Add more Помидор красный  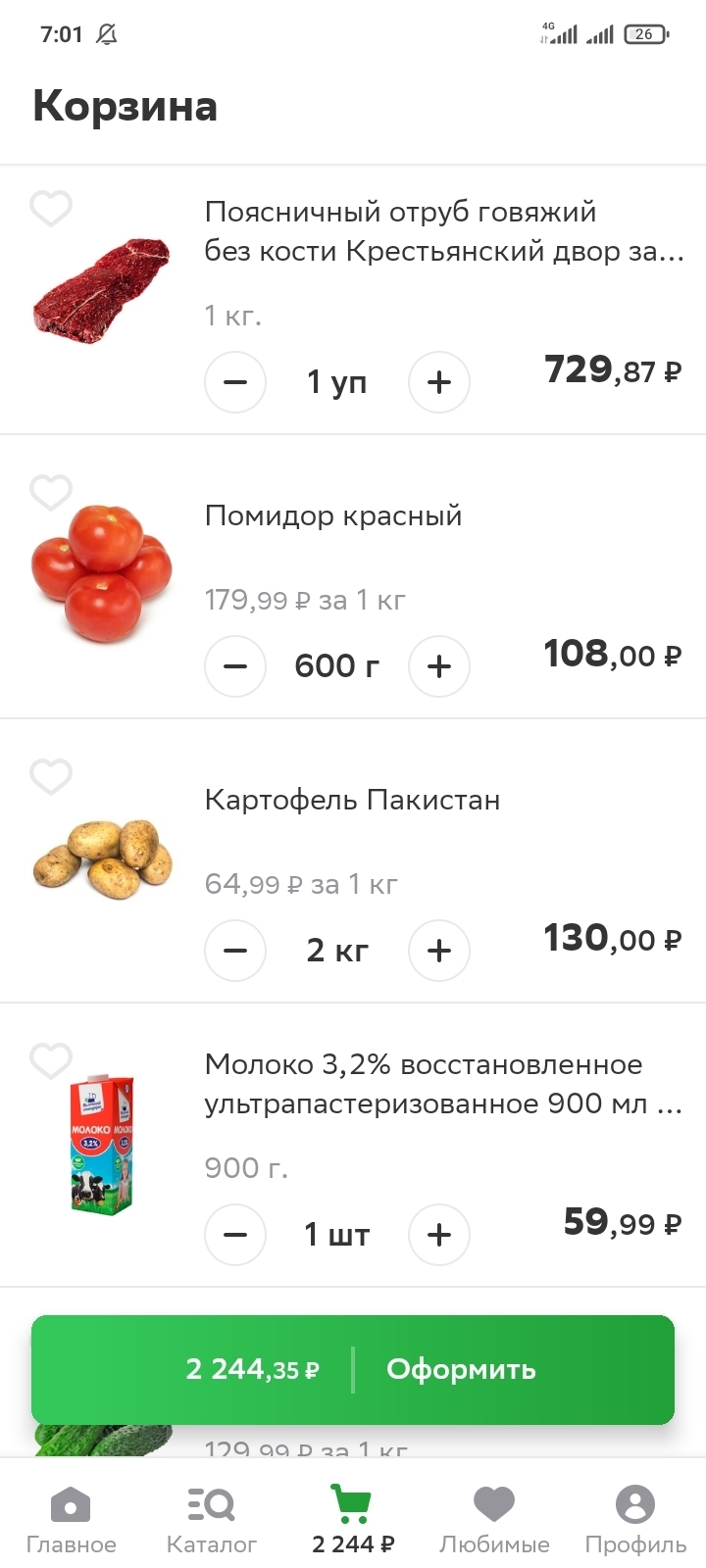point(439,665)
